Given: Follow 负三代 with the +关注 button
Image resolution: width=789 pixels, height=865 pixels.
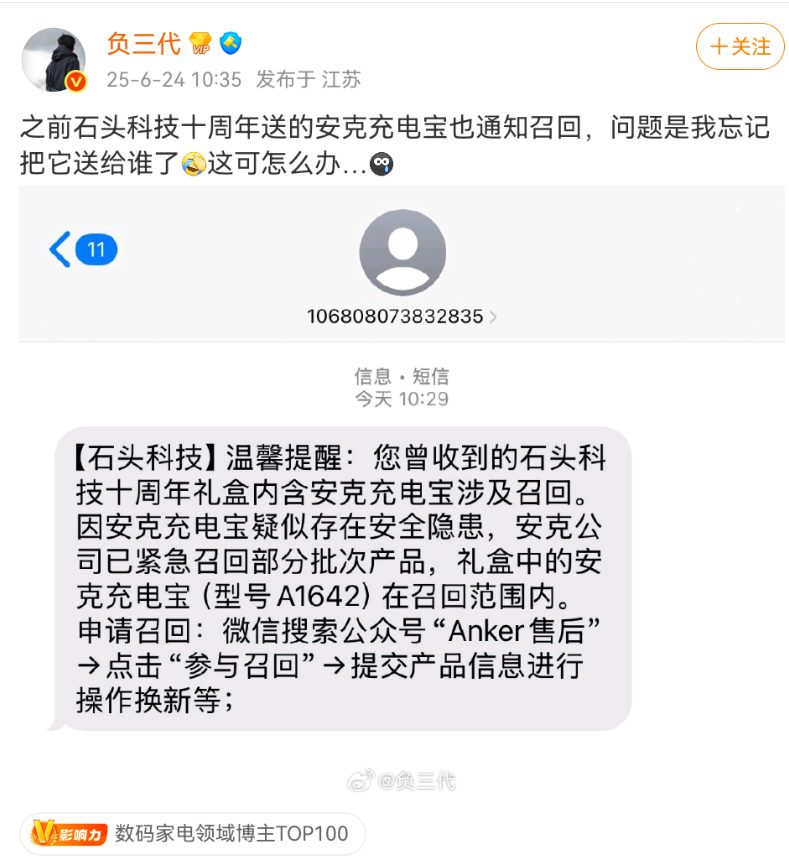Looking at the screenshot, I should (x=740, y=47).
